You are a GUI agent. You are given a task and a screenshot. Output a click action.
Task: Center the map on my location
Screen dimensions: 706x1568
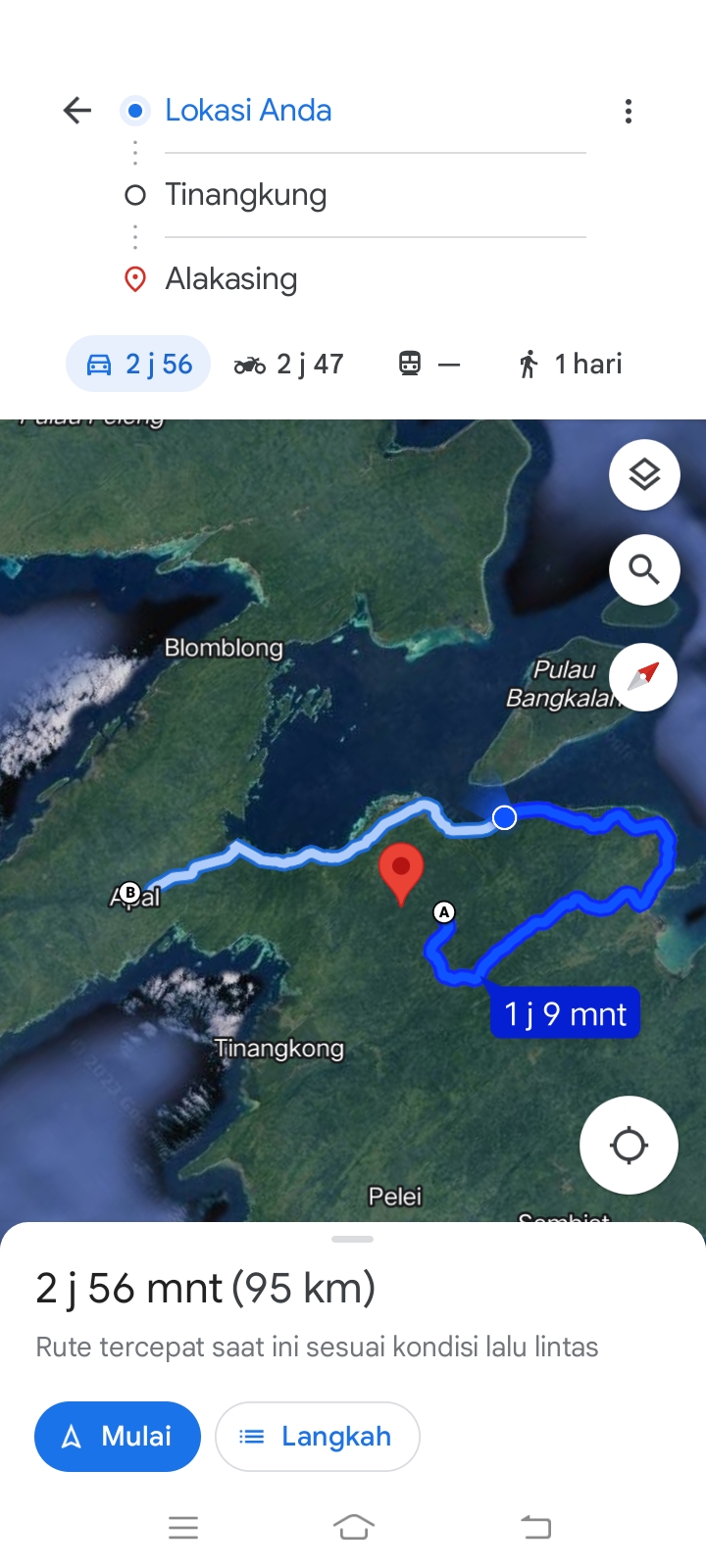coord(629,1145)
